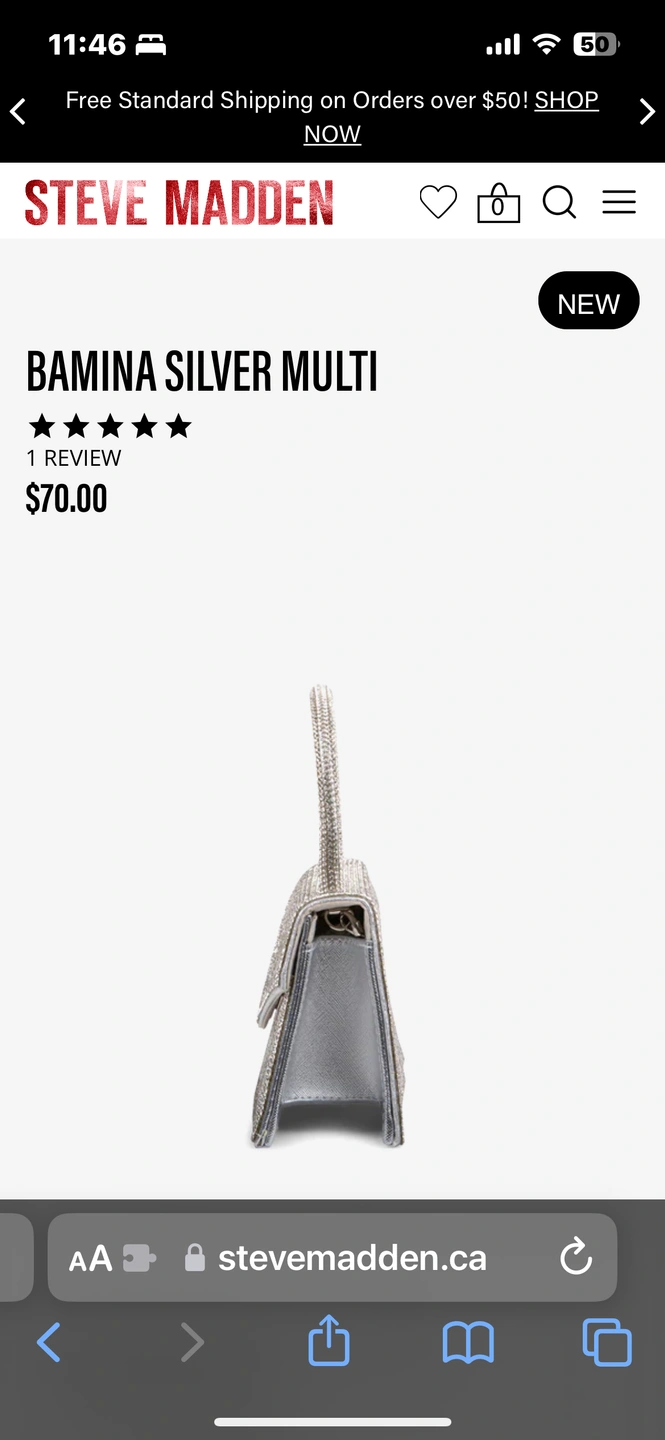Show all open Safari tabs

[607, 1342]
